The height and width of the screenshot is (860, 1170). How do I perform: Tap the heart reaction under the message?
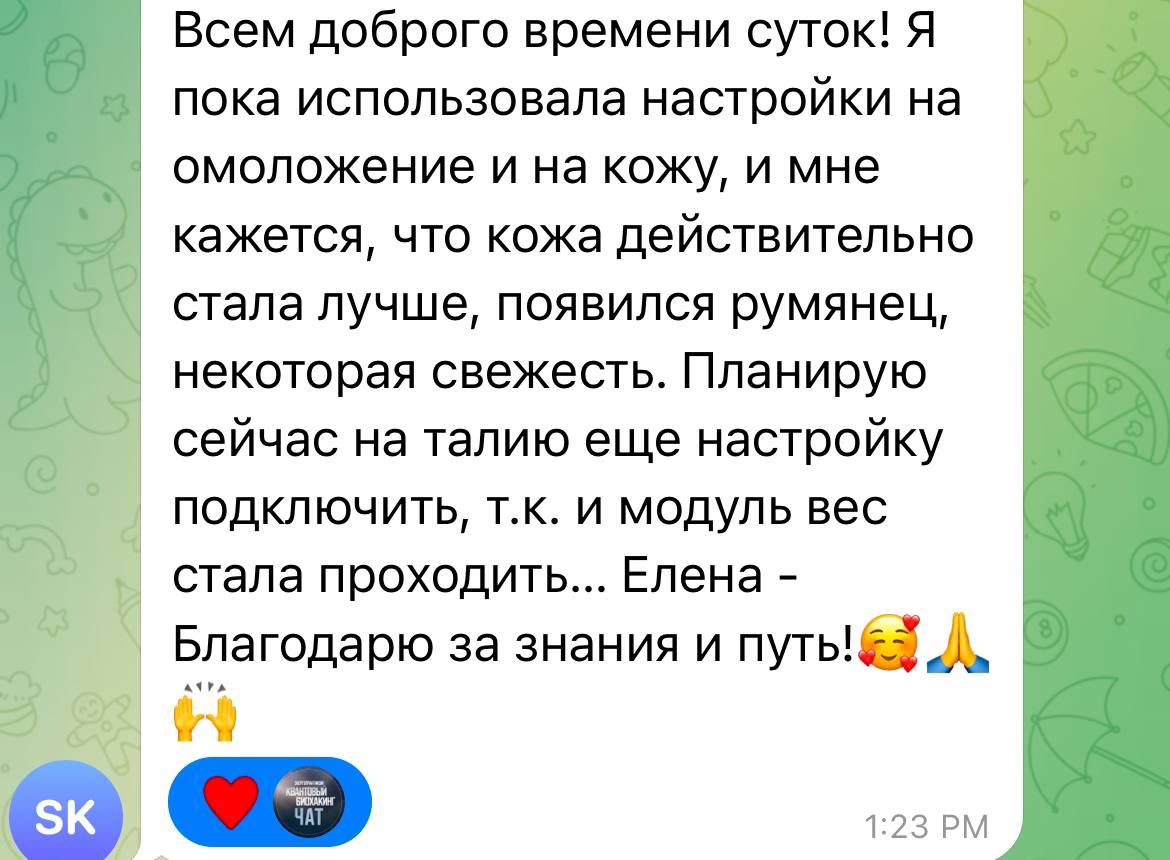pos(232,803)
